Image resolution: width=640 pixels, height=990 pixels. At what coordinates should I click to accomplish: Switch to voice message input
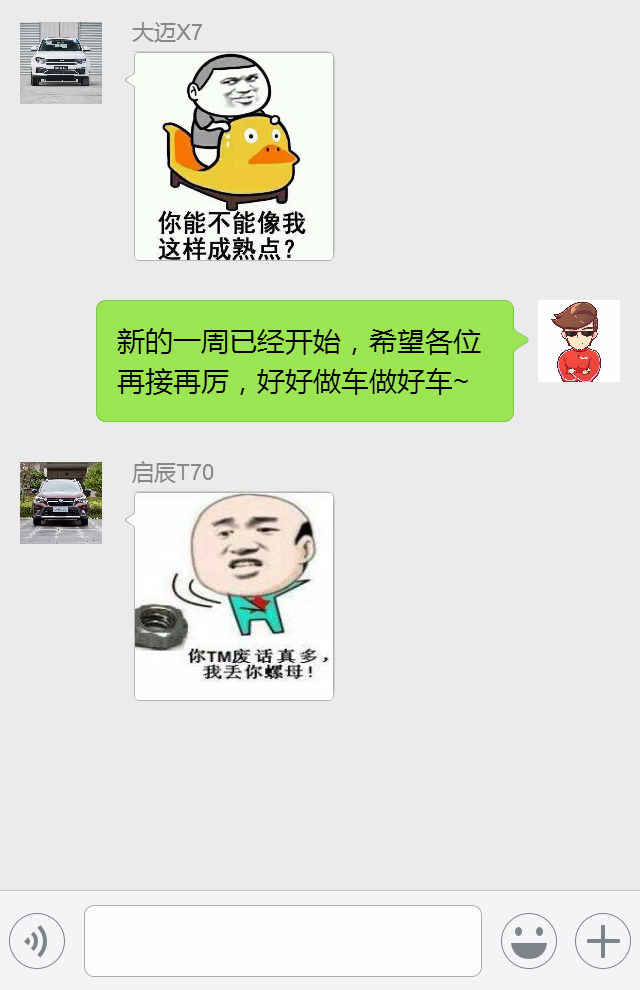click(37, 941)
